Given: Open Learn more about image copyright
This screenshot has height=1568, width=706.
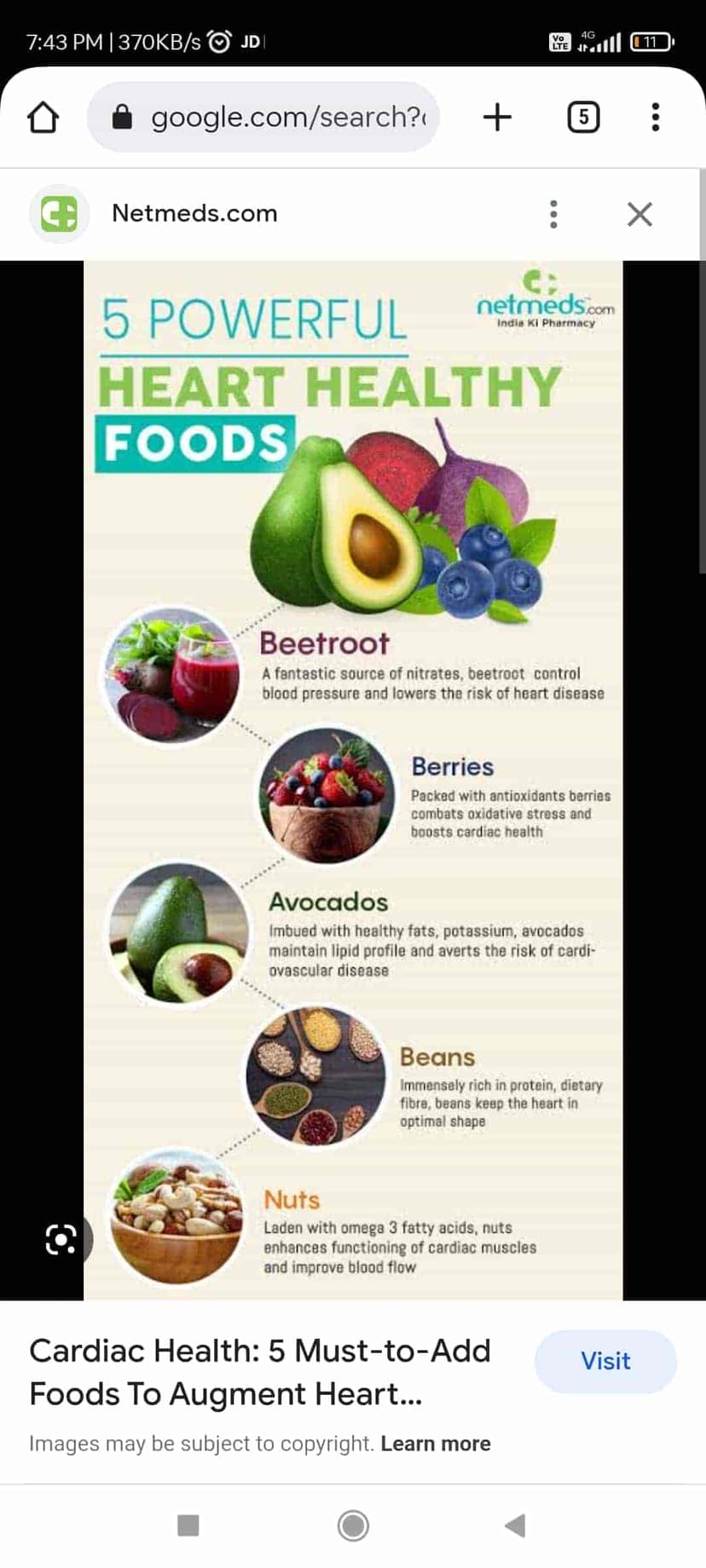Looking at the screenshot, I should (435, 1444).
